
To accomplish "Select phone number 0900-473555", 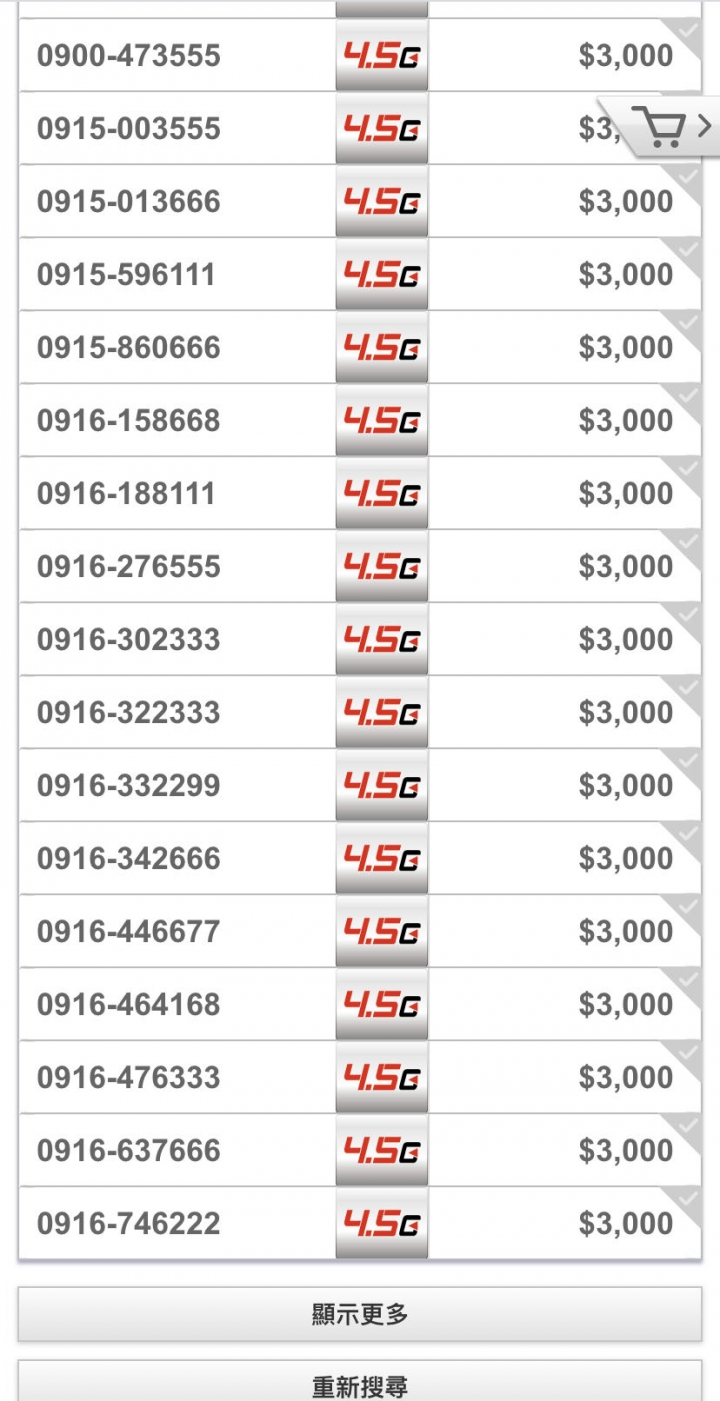I will pos(360,55).
